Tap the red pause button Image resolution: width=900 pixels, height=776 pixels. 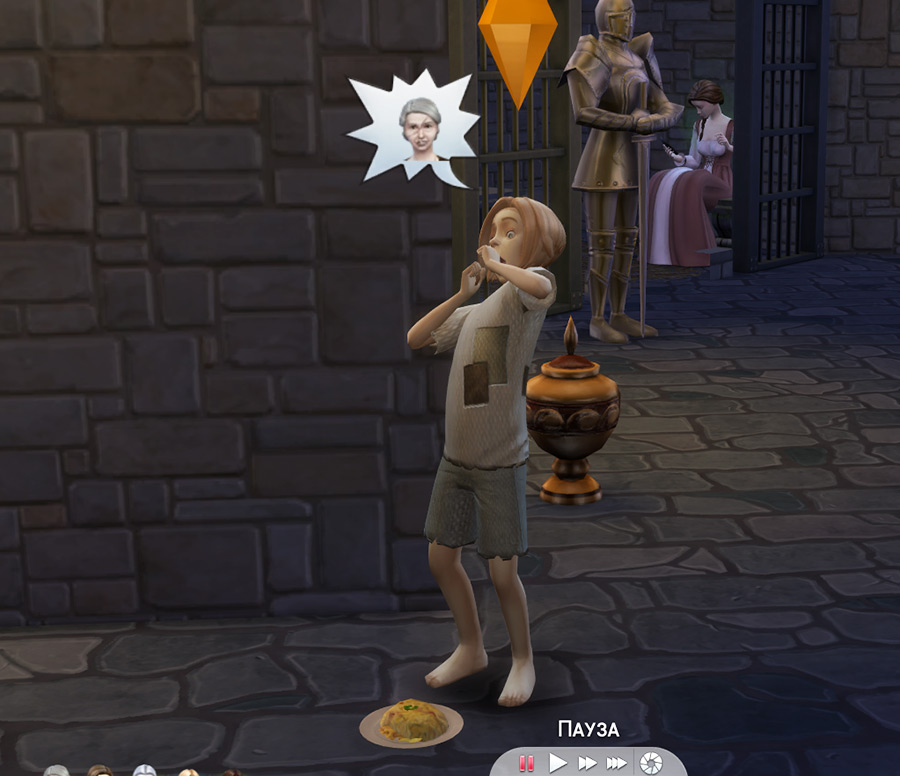[527, 763]
